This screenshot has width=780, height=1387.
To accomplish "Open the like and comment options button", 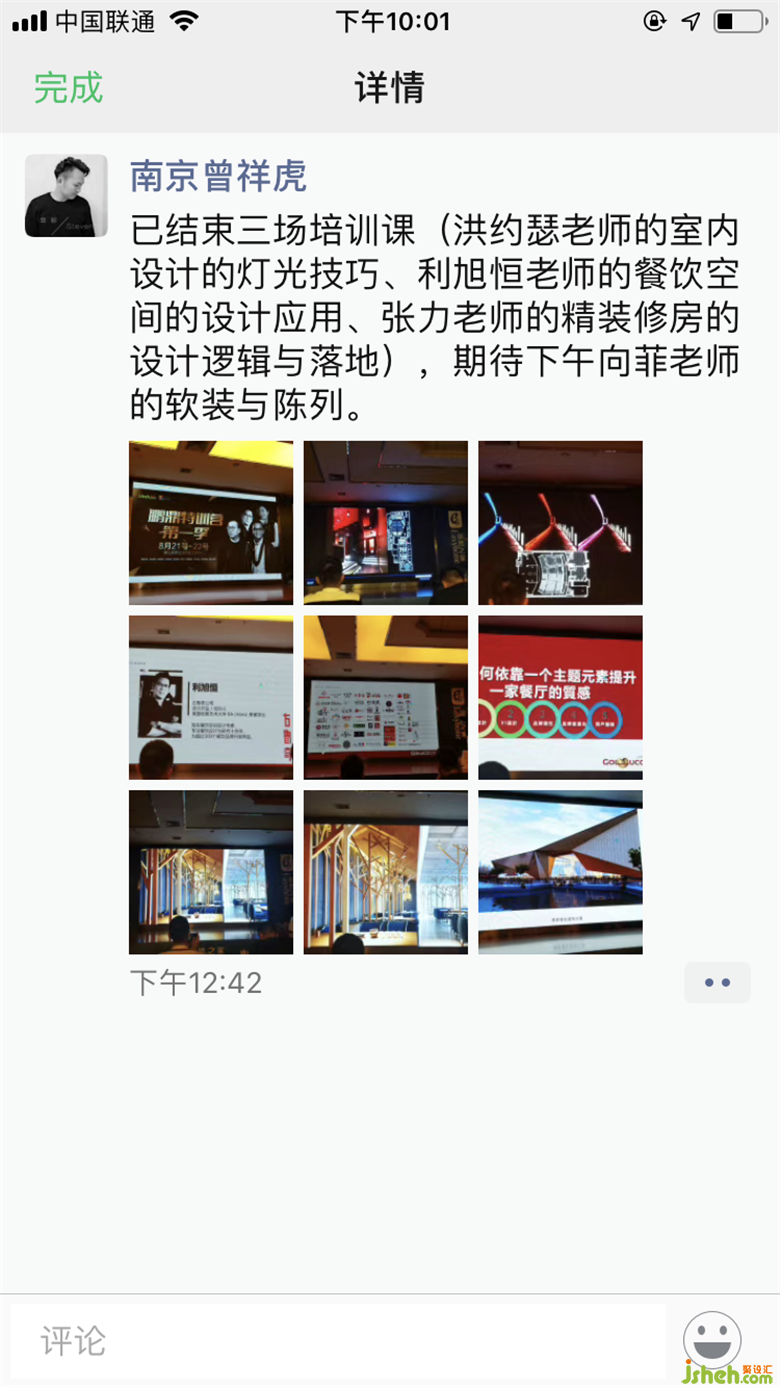I will tap(717, 982).
